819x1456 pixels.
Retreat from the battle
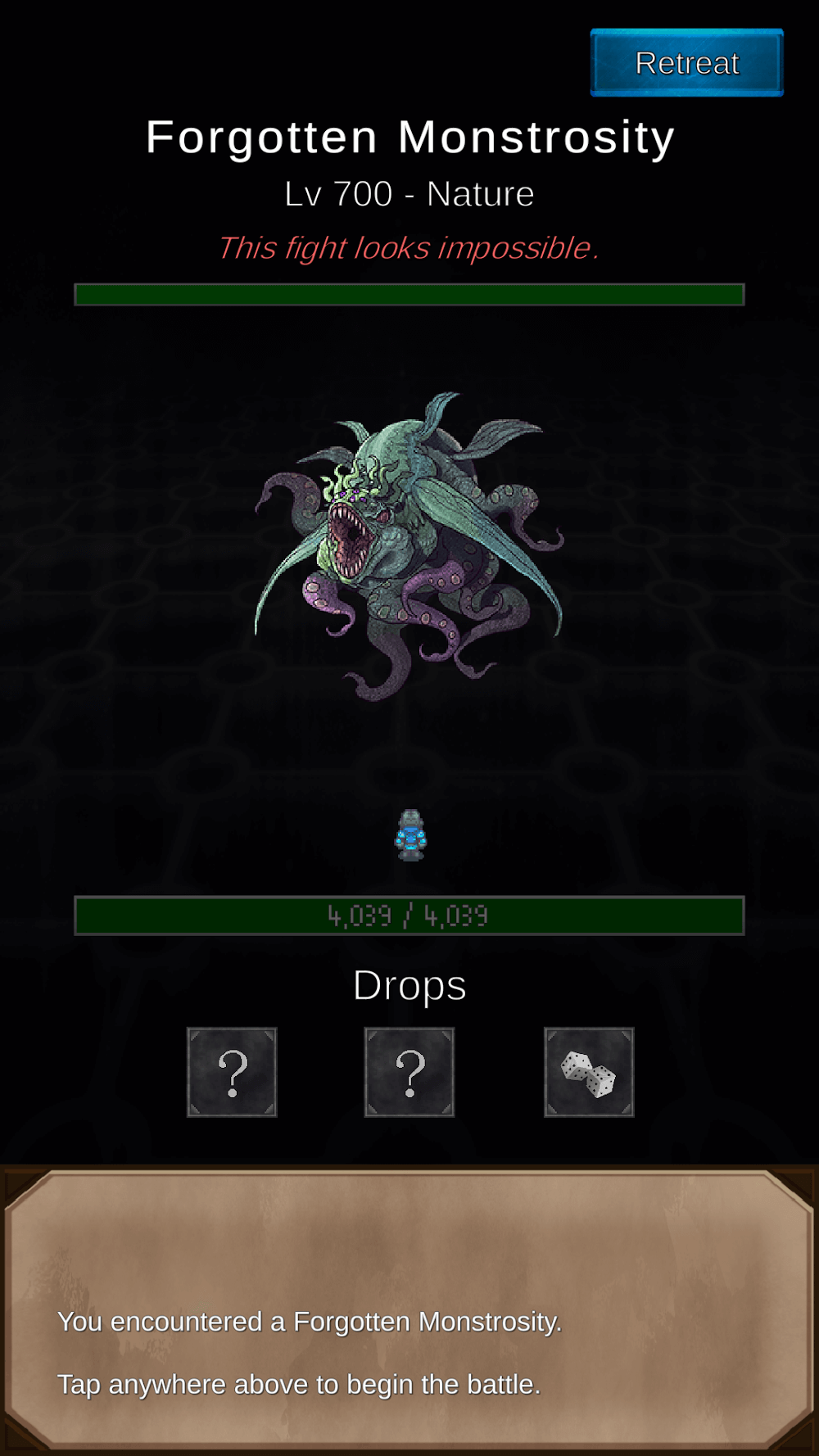click(686, 63)
